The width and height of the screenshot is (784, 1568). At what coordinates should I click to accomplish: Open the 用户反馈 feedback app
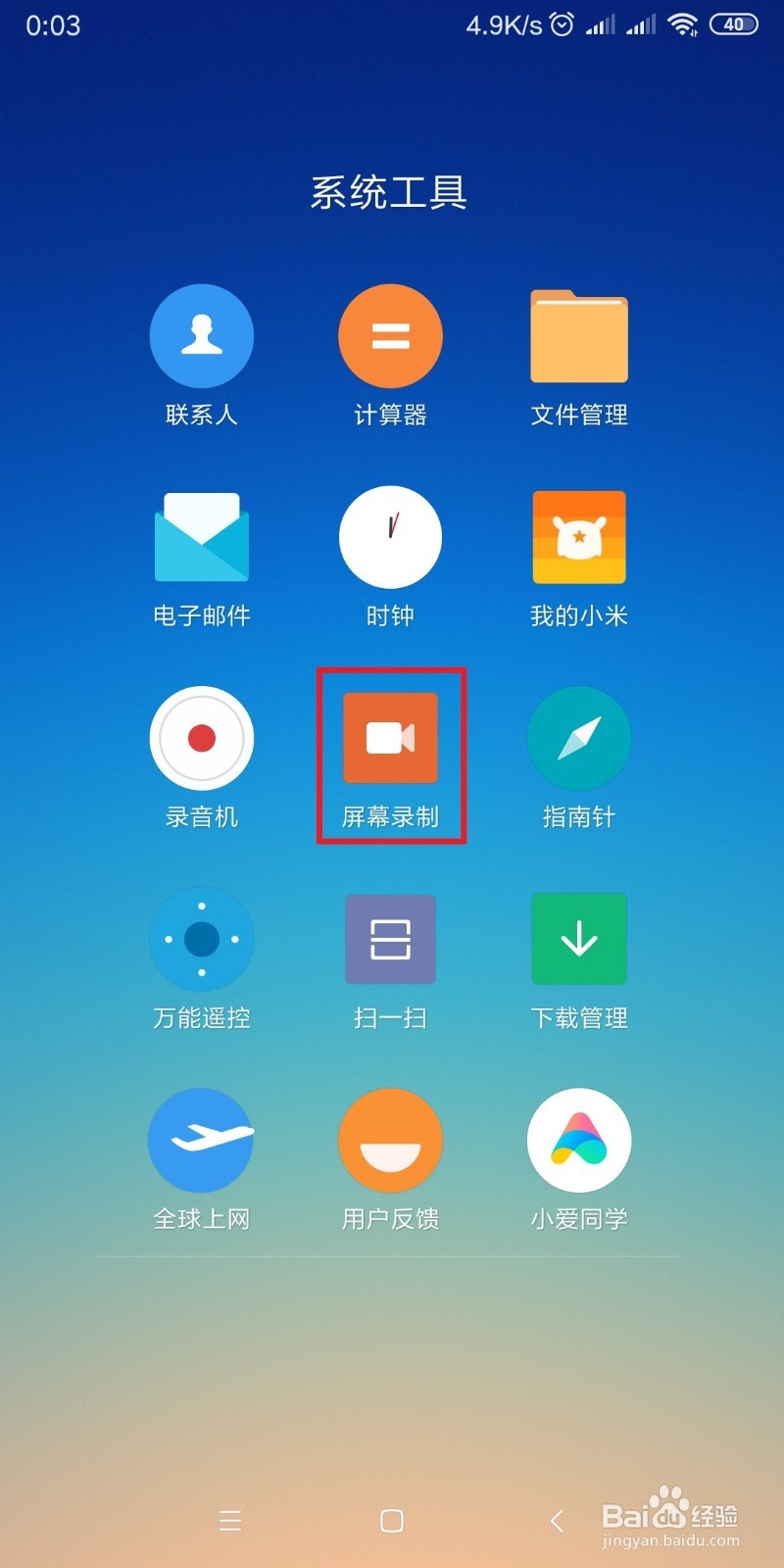click(x=391, y=1140)
